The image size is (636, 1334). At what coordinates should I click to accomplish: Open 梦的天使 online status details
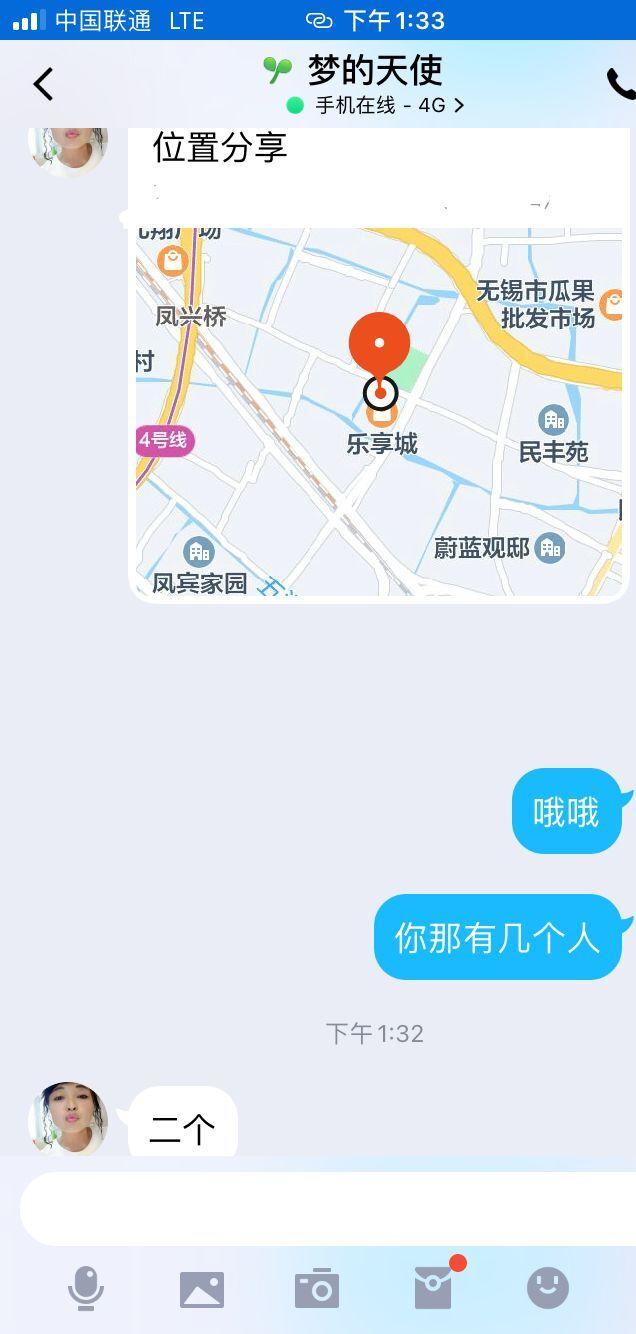pos(376,105)
